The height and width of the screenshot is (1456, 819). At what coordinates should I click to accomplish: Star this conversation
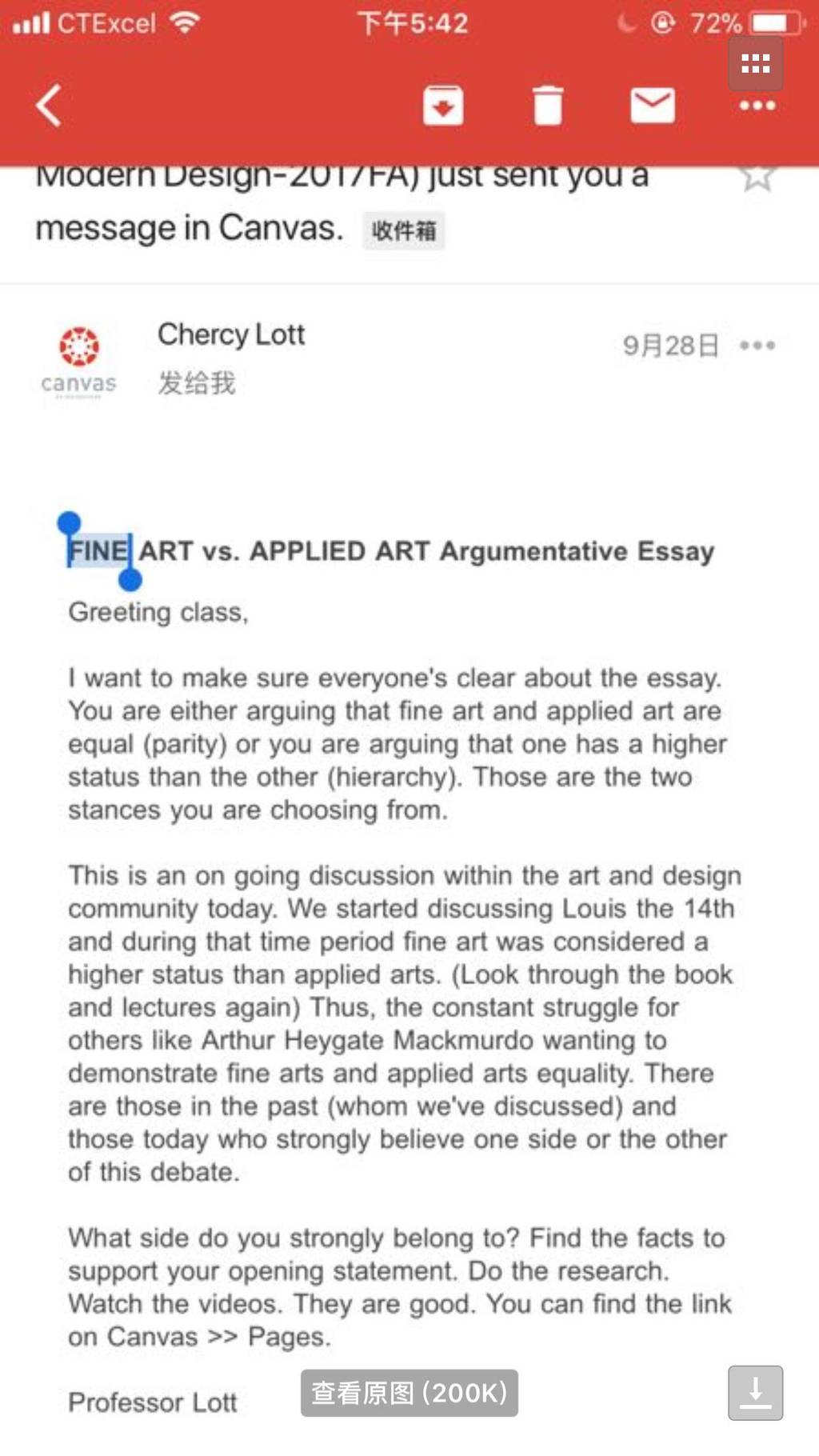[x=757, y=178]
